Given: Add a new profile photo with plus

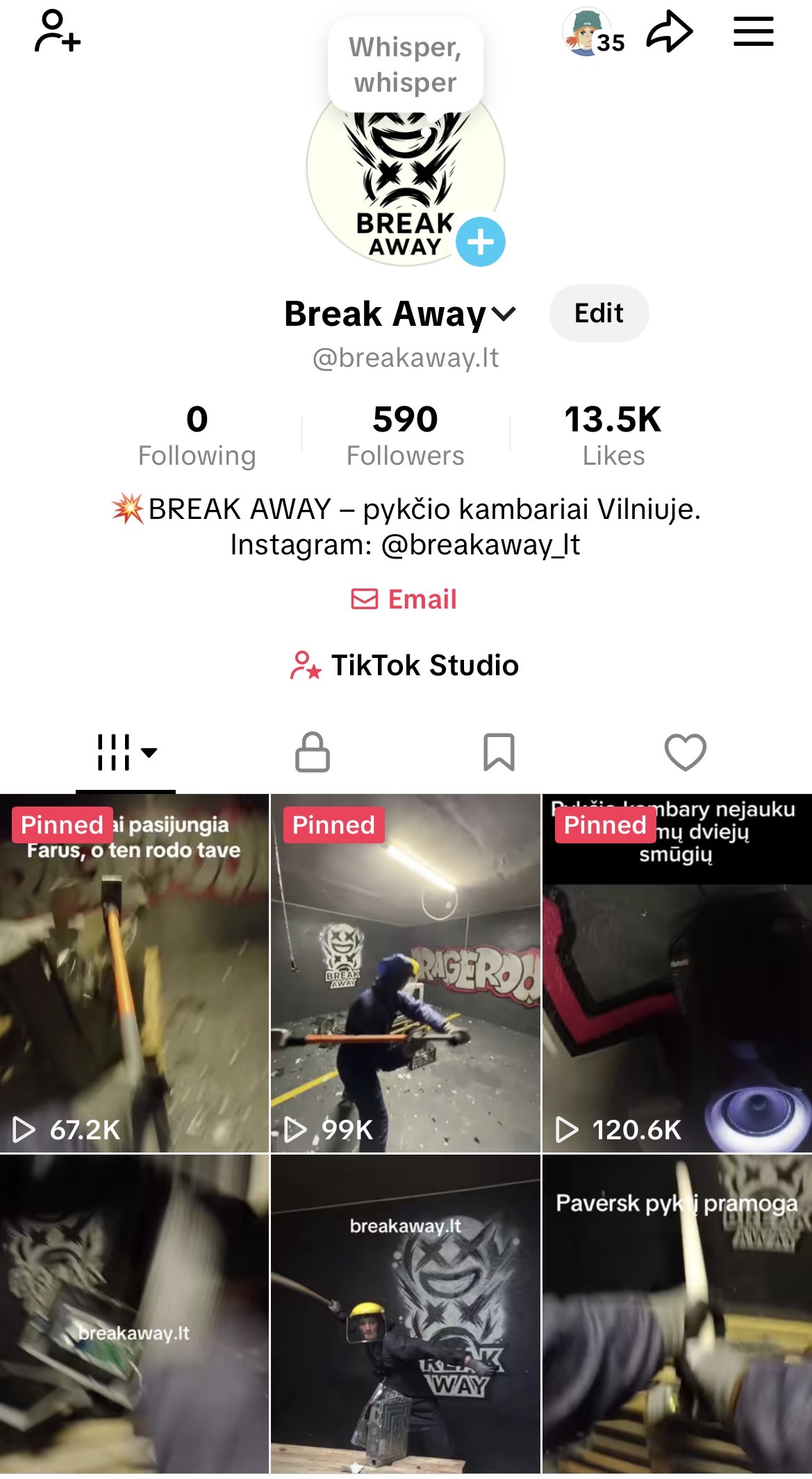Looking at the screenshot, I should (x=480, y=242).
